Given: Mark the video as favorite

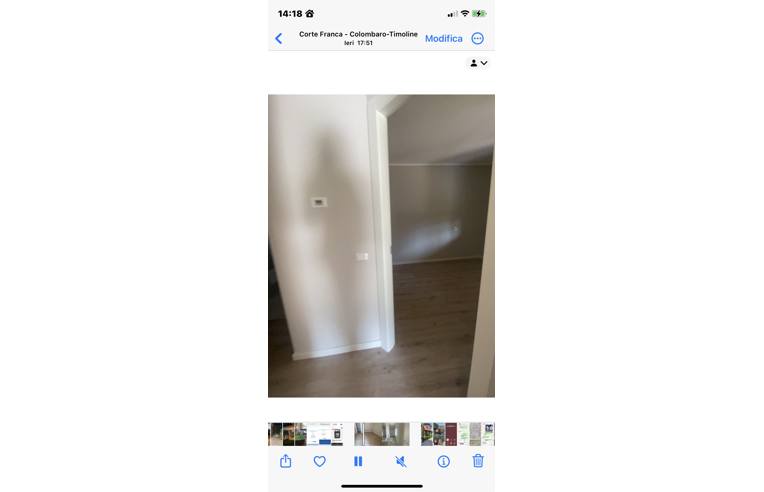Looking at the screenshot, I should point(320,461).
